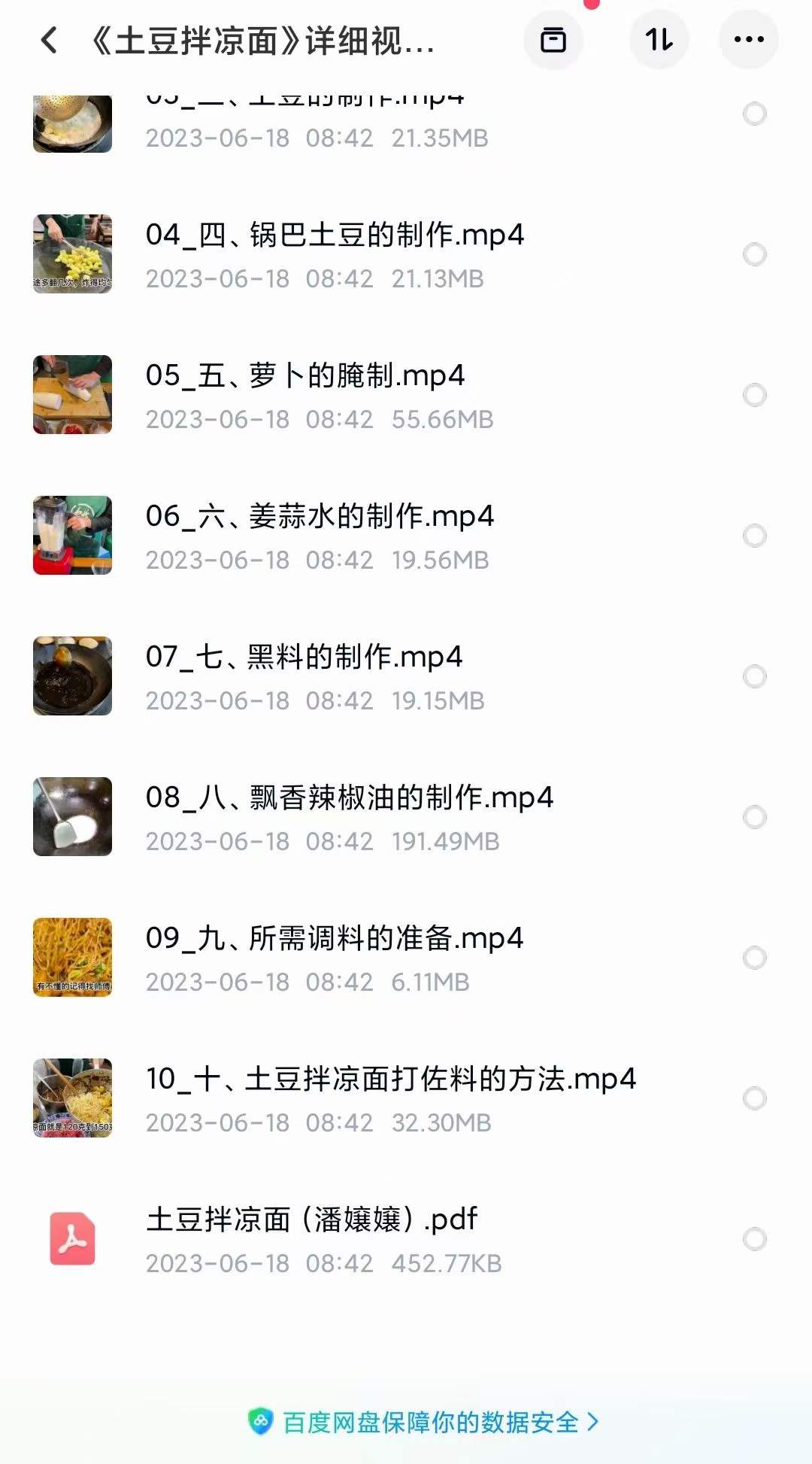Open the three-dot more options menu

click(x=749, y=41)
